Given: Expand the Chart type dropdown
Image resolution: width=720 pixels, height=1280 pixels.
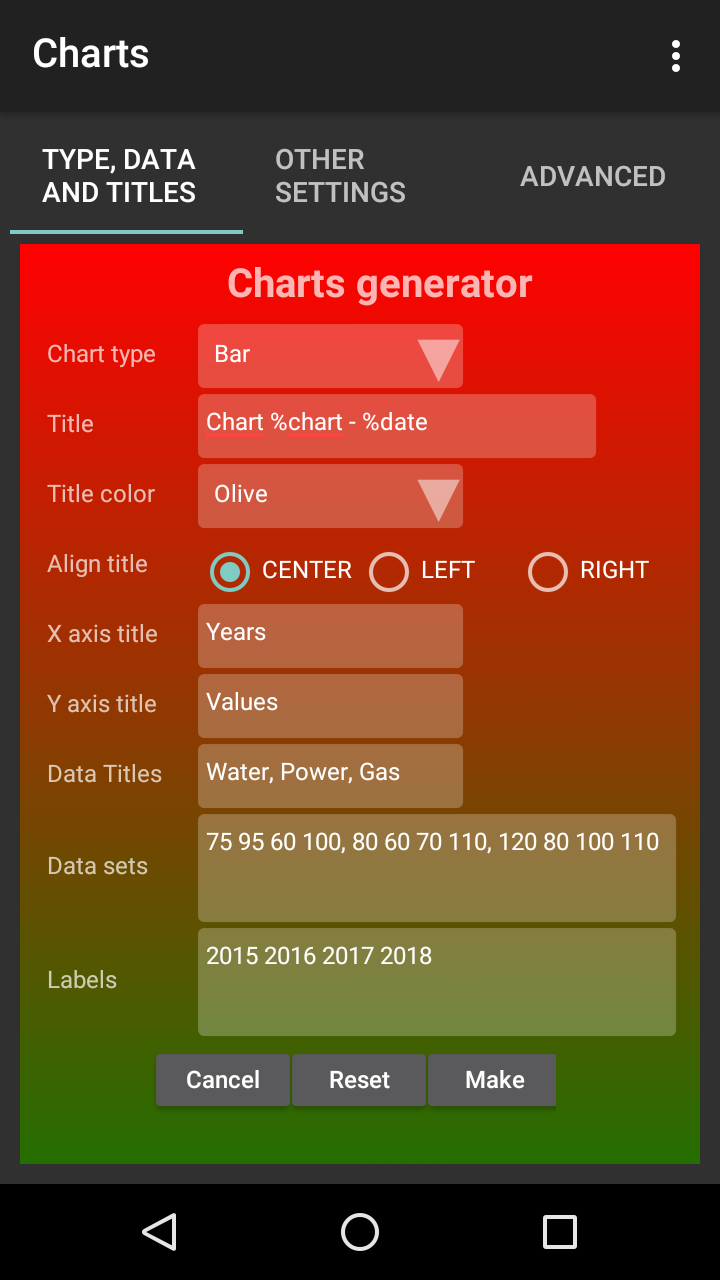Looking at the screenshot, I should (x=330, y=356).
